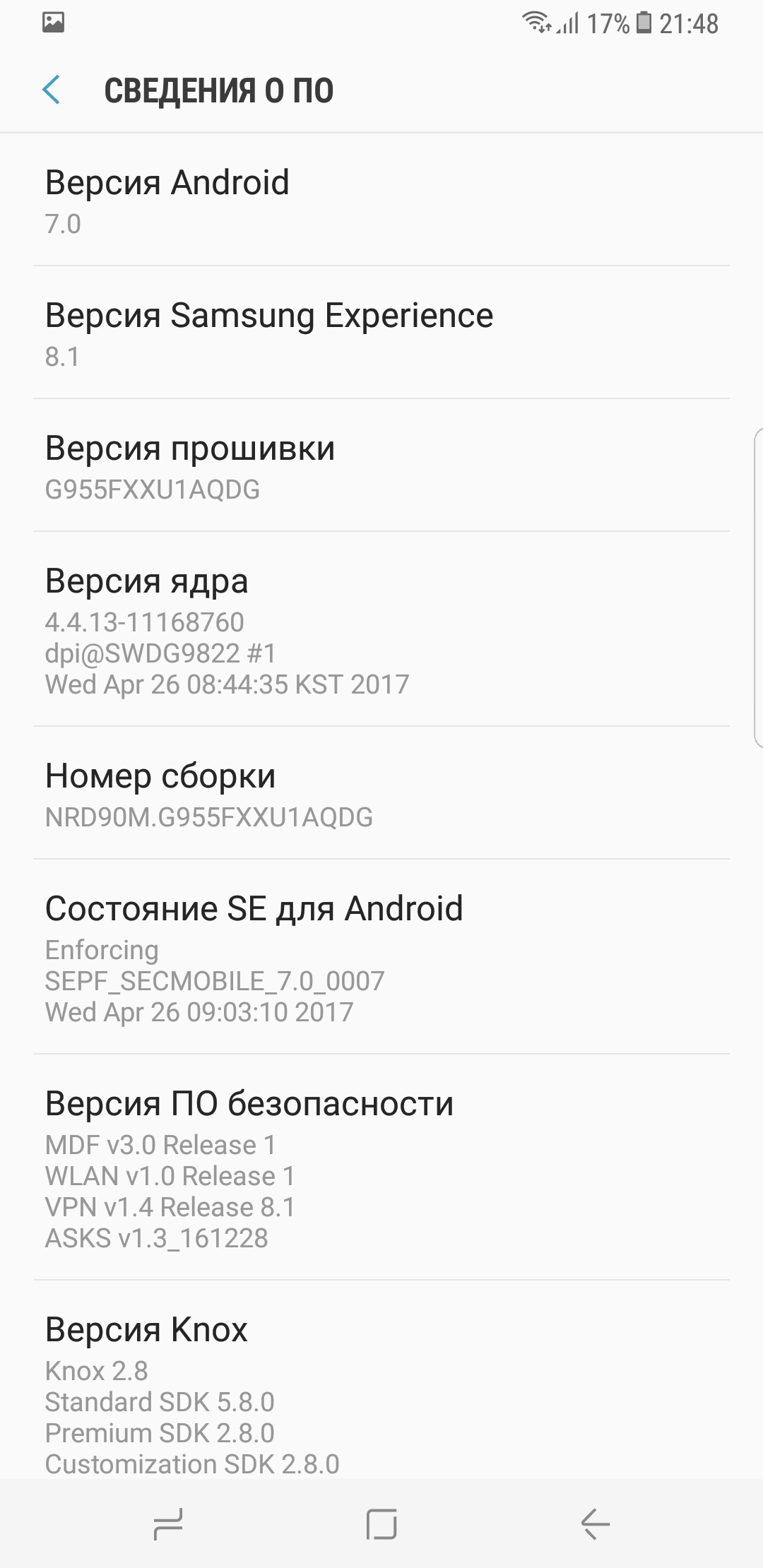Select Состояние SE для Android row
The width and height of the screenshot is (763, 1568).
coord(381,957)
